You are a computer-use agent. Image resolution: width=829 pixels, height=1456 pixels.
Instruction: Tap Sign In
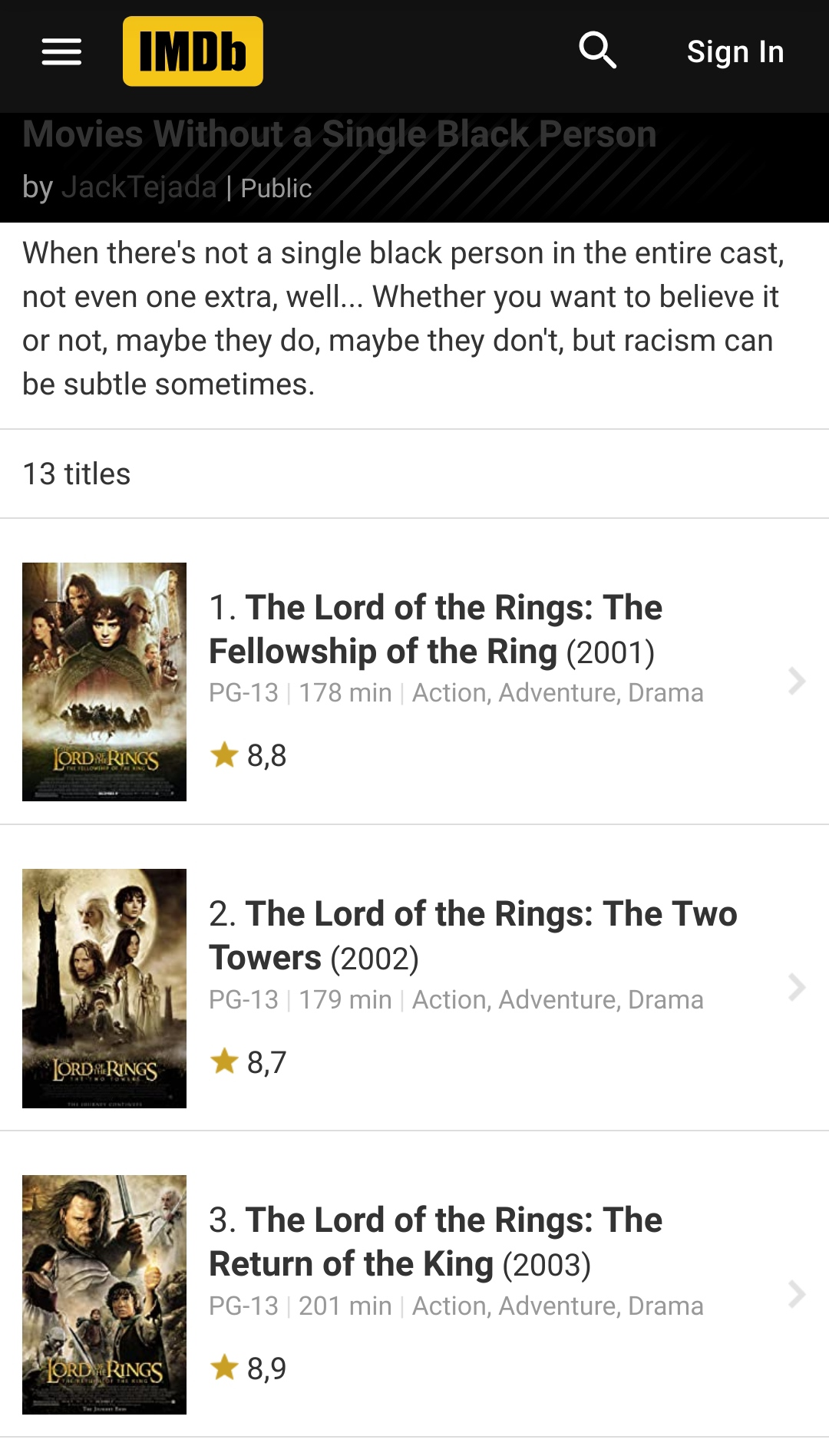point(735,52)
